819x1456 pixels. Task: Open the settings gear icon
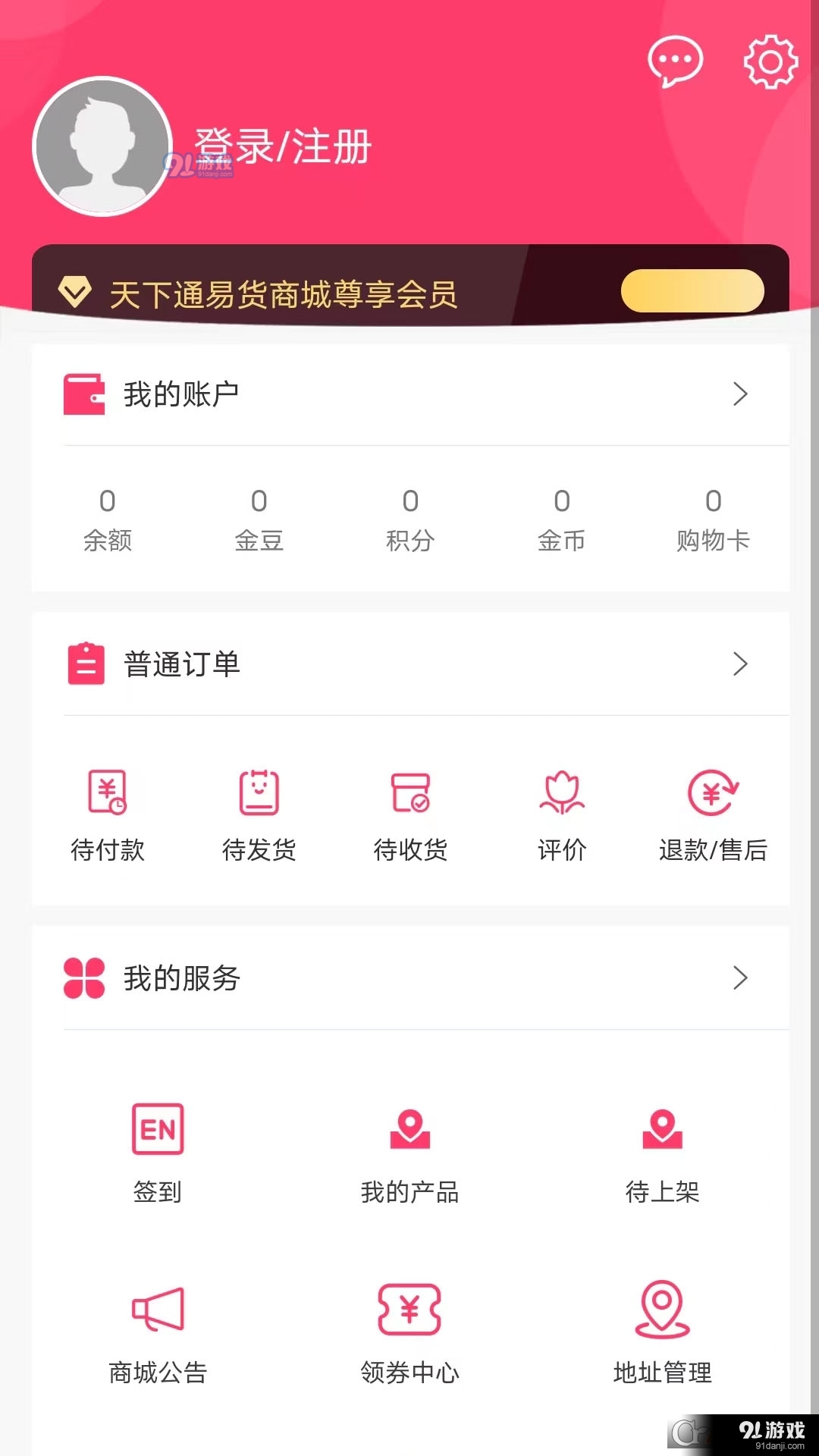(x=772, y=62)
